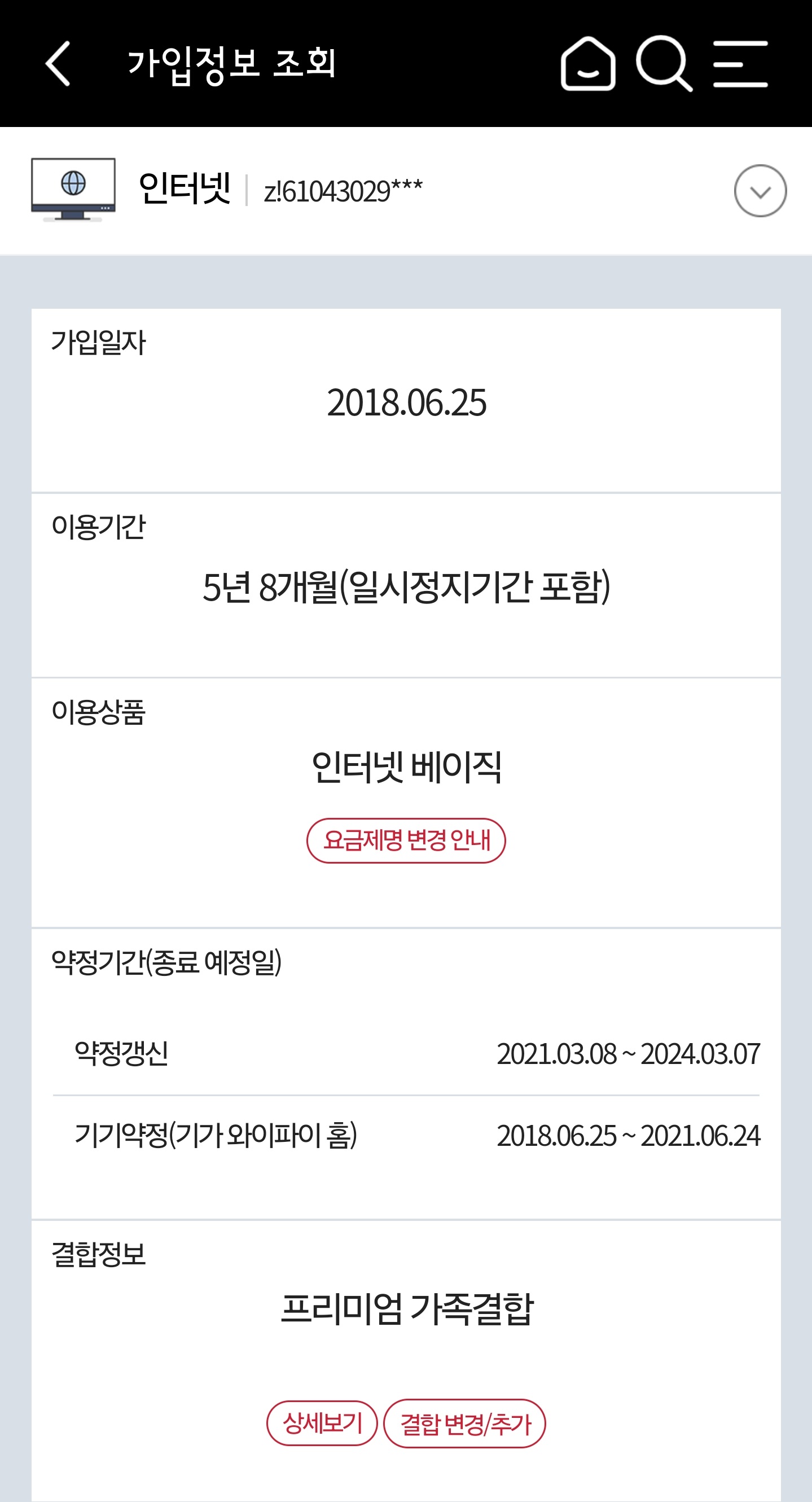The width and height of the screenshot is (812, 1502).
Task: Go back from 가입정보 조회 page
Action: click(58, 64)
